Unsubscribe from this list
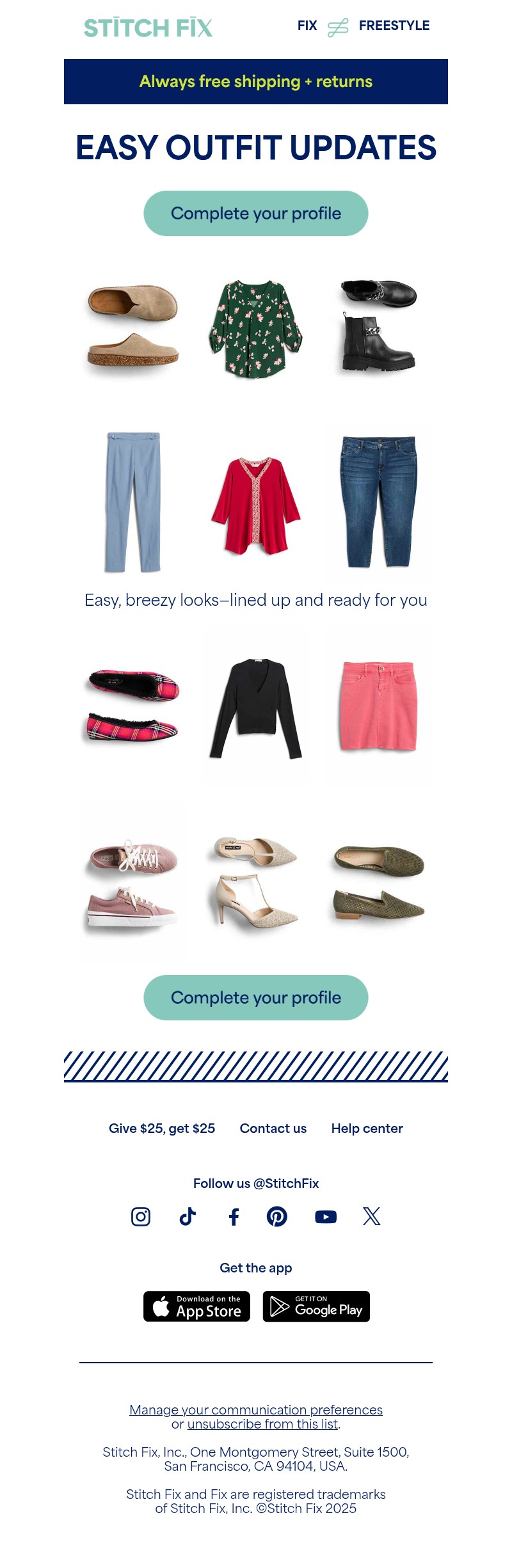The height and width of the screenshot is (1568, 512). pyautogui.click(x=262, y=1424)
